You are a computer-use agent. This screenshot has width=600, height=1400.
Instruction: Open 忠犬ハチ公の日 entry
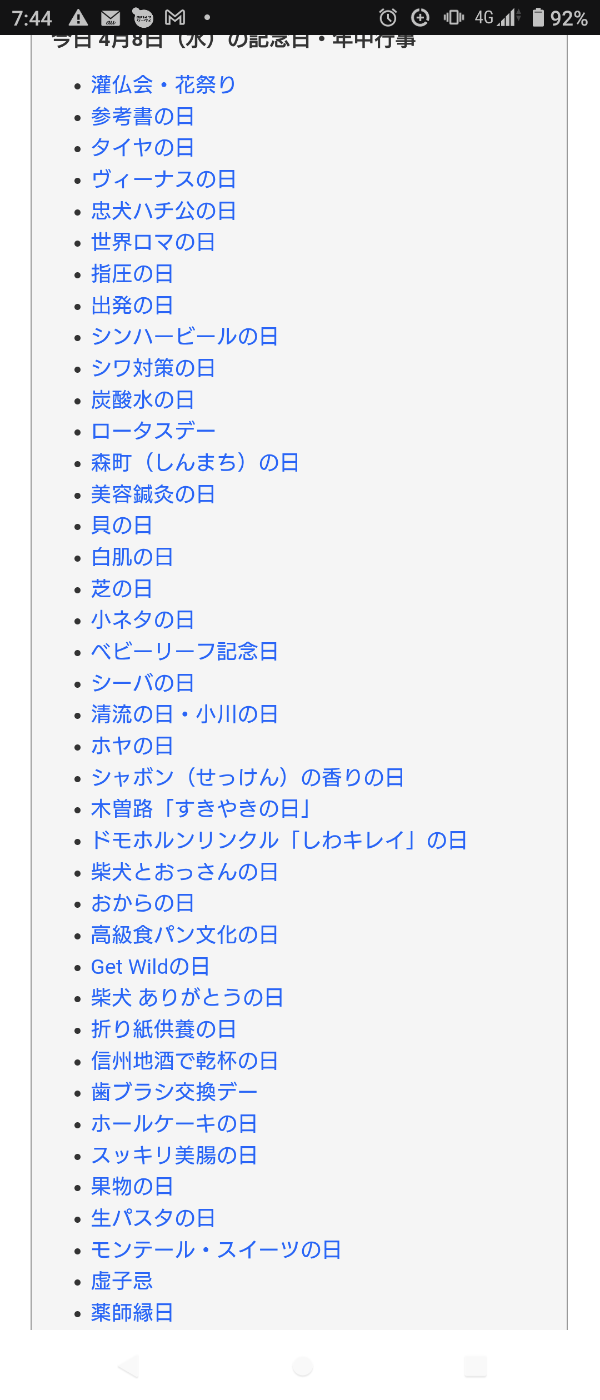164,211
